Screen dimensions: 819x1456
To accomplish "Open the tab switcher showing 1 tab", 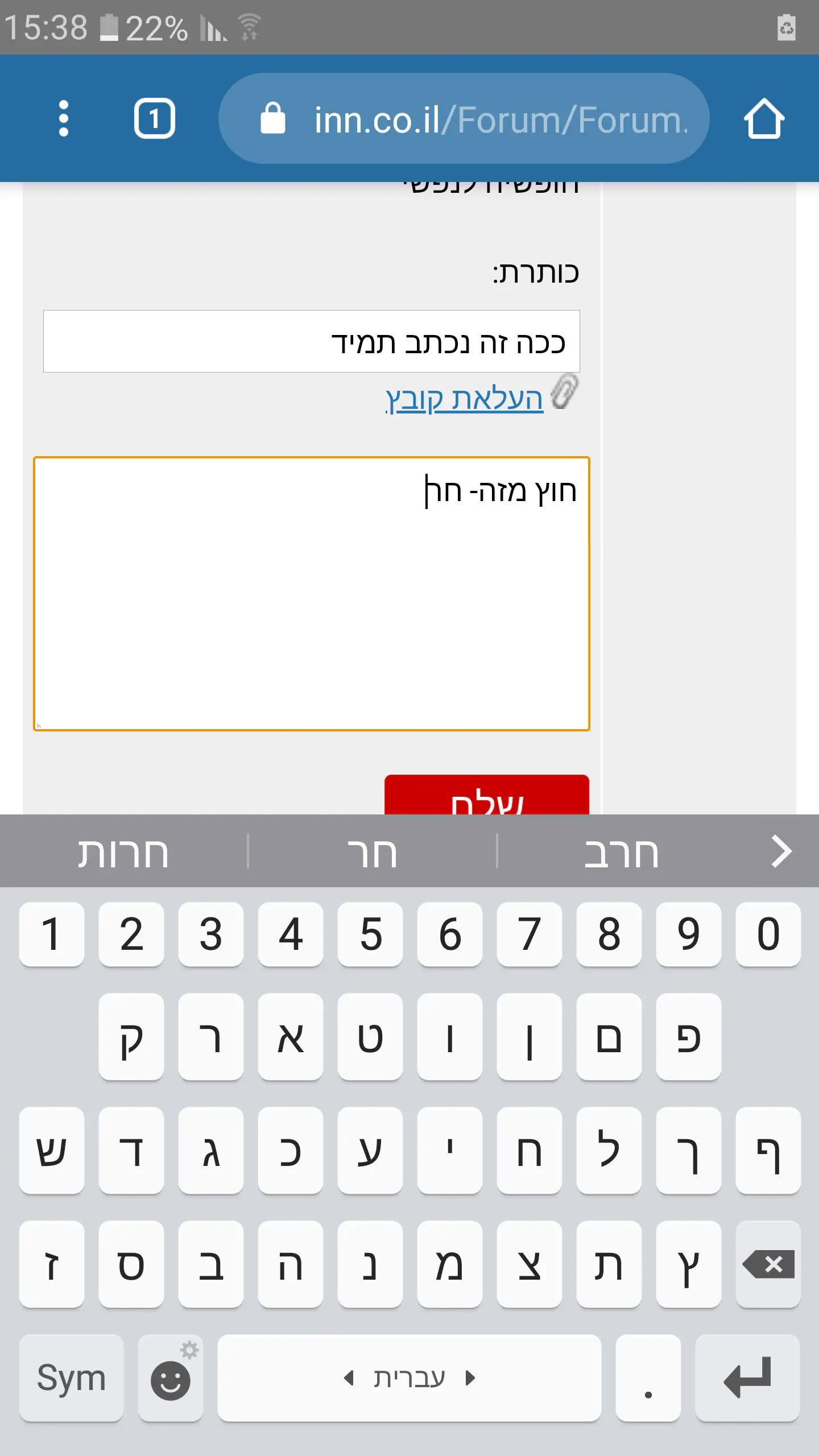I will pyautogui.click(x=154, y=118).
